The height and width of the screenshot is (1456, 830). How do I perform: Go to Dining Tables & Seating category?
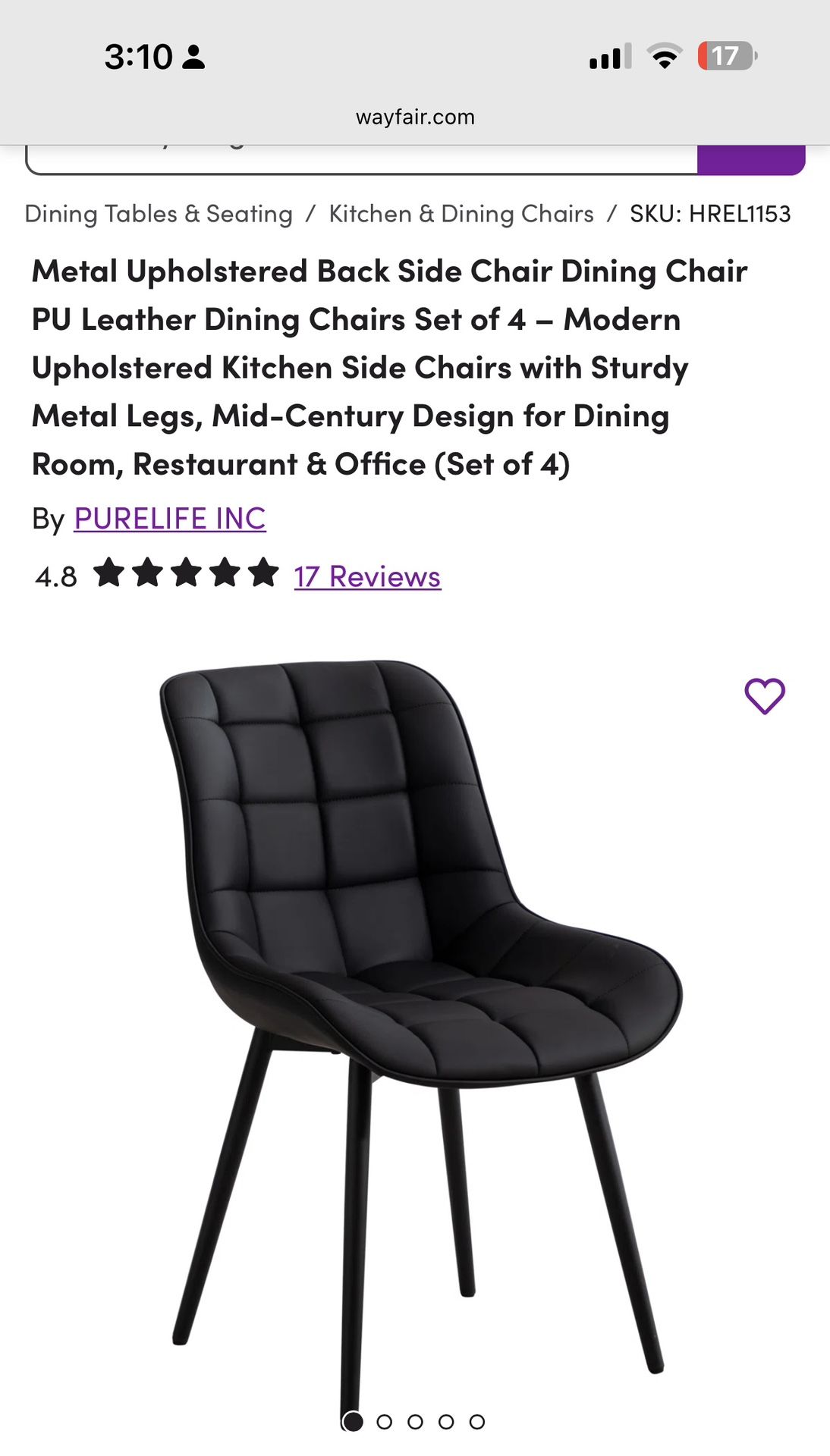159,214
